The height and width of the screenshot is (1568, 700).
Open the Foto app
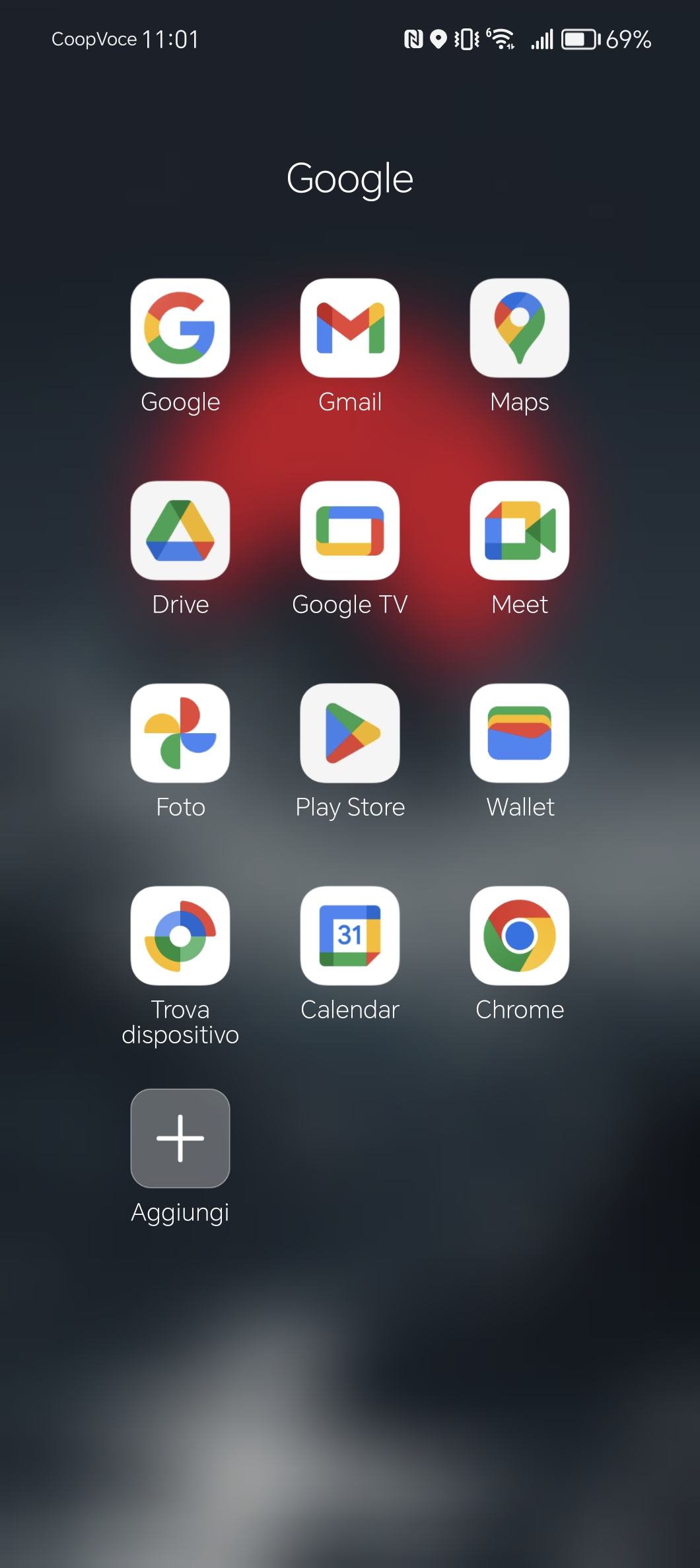click(x=180, y=733)
